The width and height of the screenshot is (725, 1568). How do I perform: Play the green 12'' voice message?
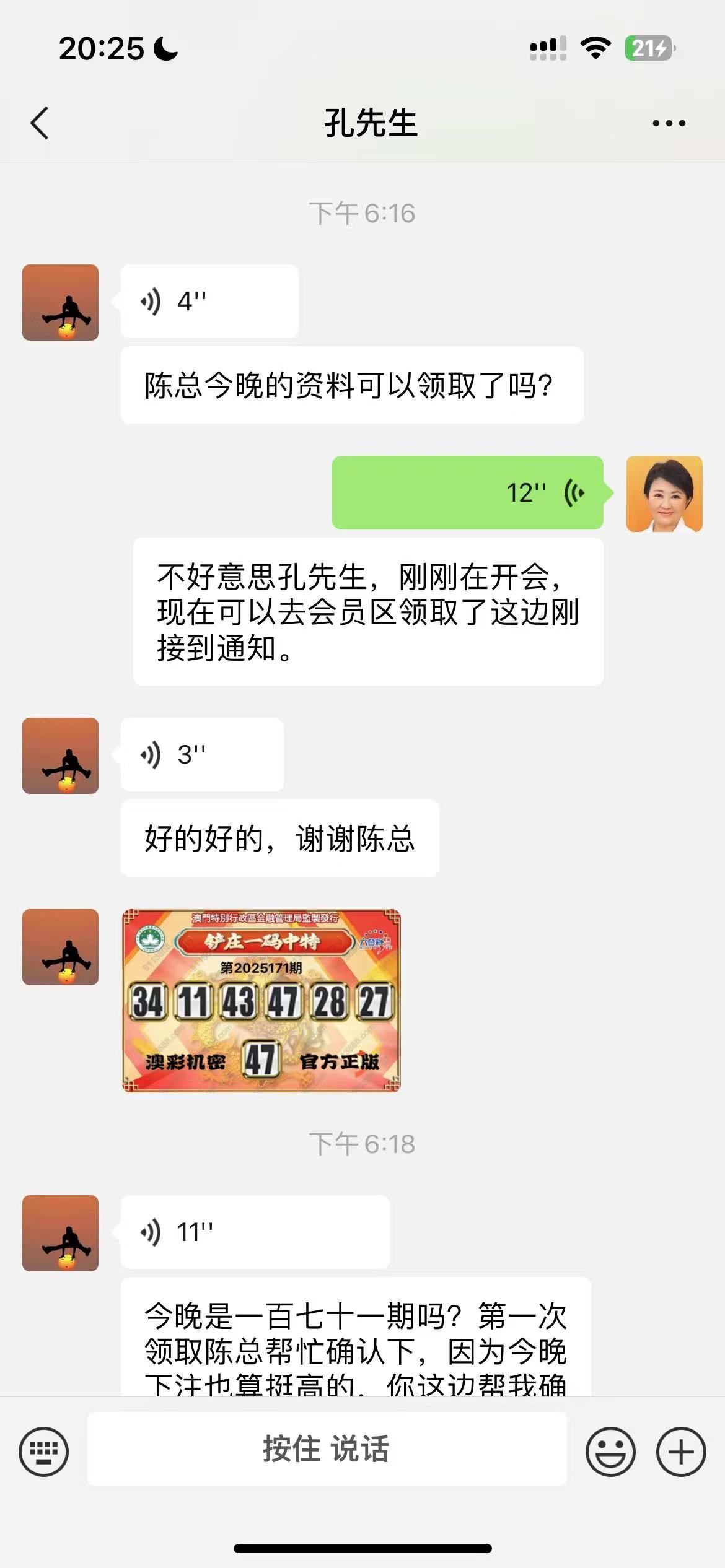tap(467, 493)
